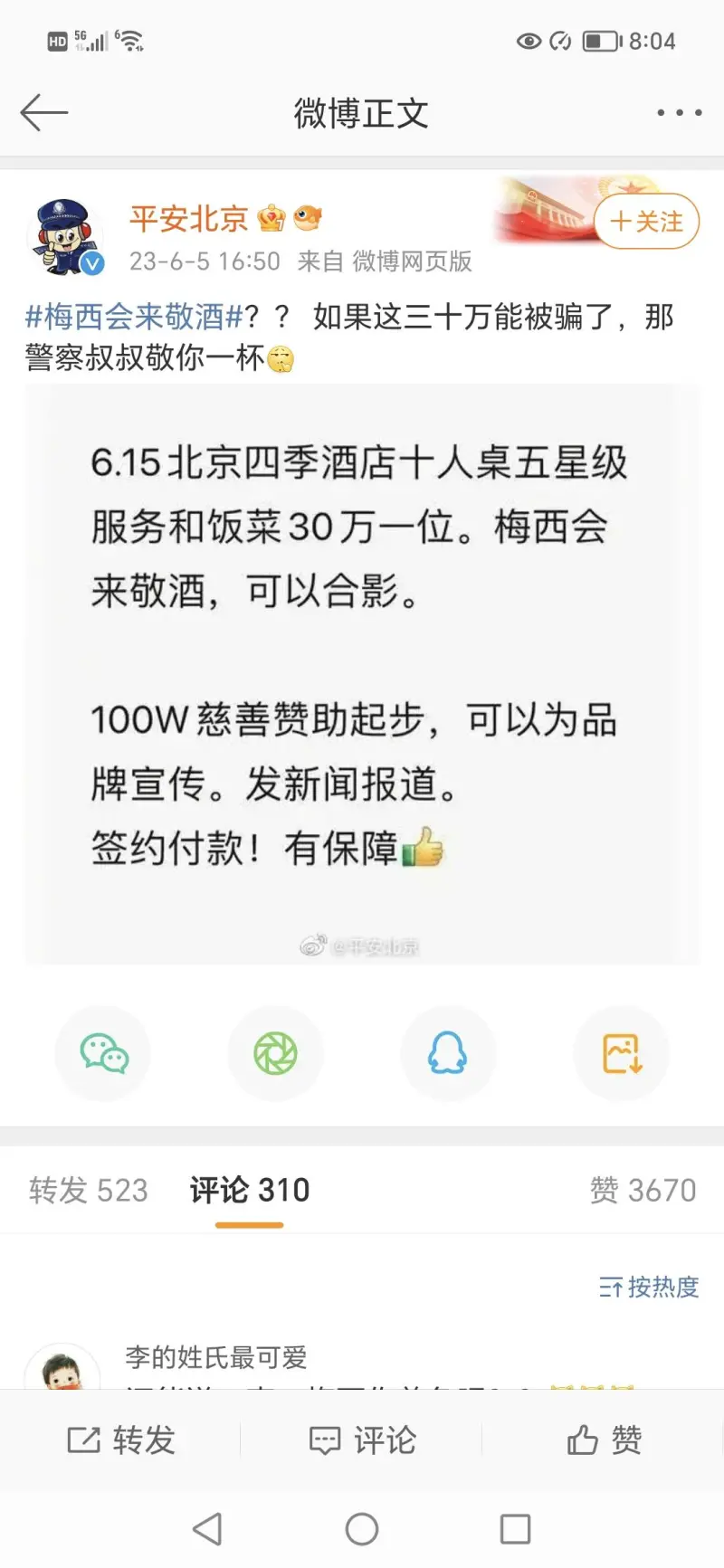
Task: Show the 赞 3670 likes list
Action: 643,1190
